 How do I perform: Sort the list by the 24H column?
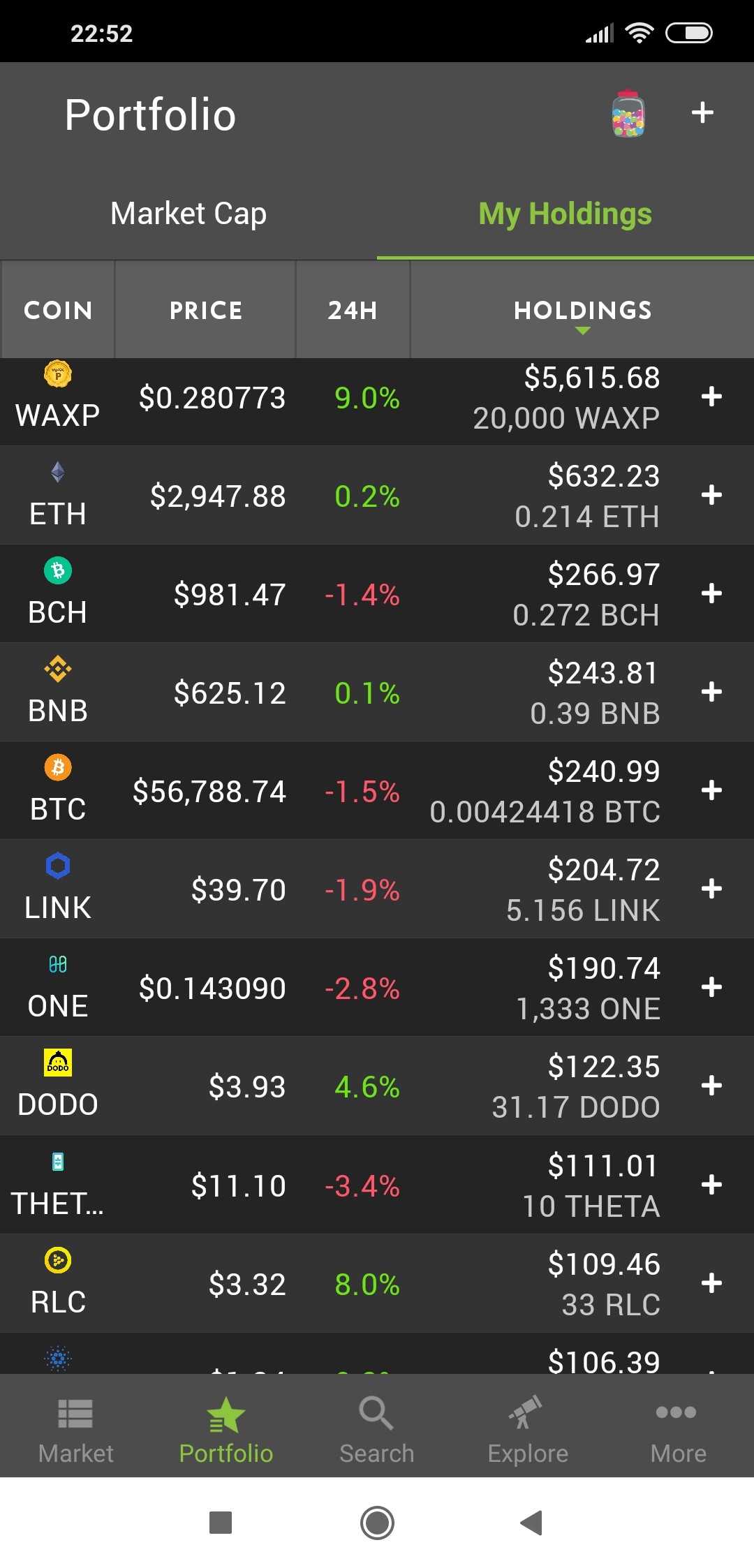[353, 310]
